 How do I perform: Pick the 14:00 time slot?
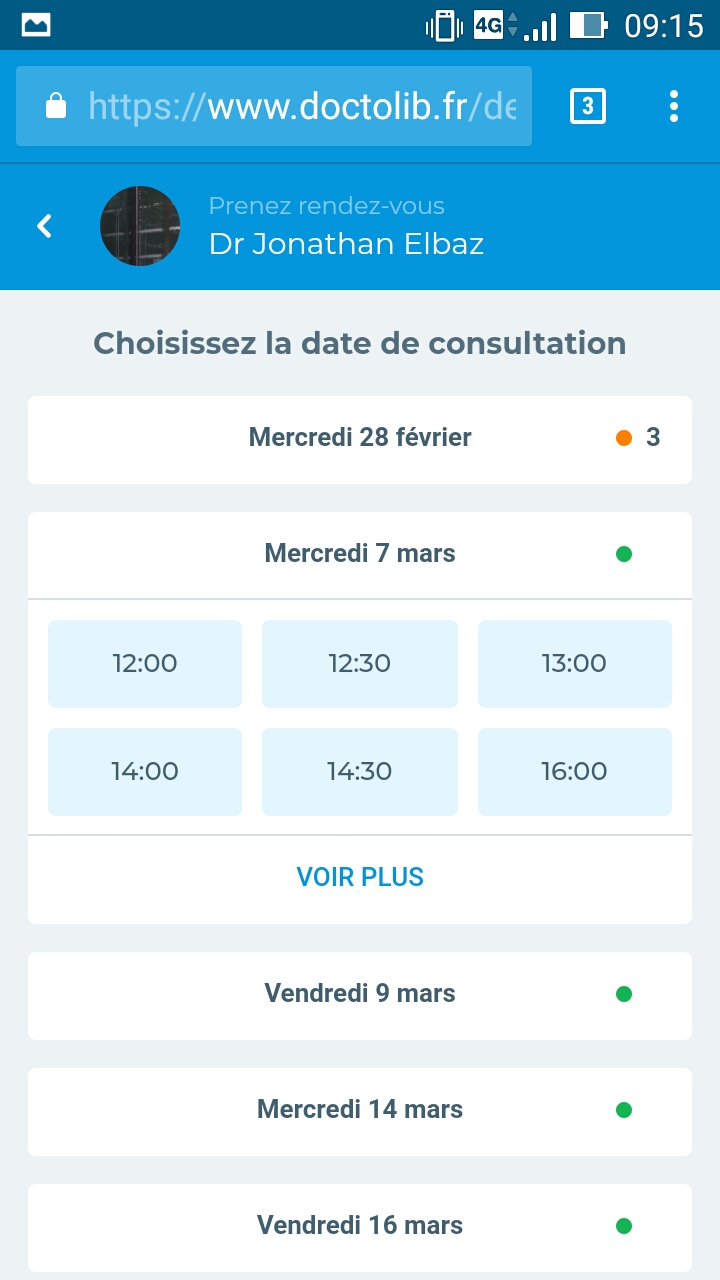click(145, 772)
